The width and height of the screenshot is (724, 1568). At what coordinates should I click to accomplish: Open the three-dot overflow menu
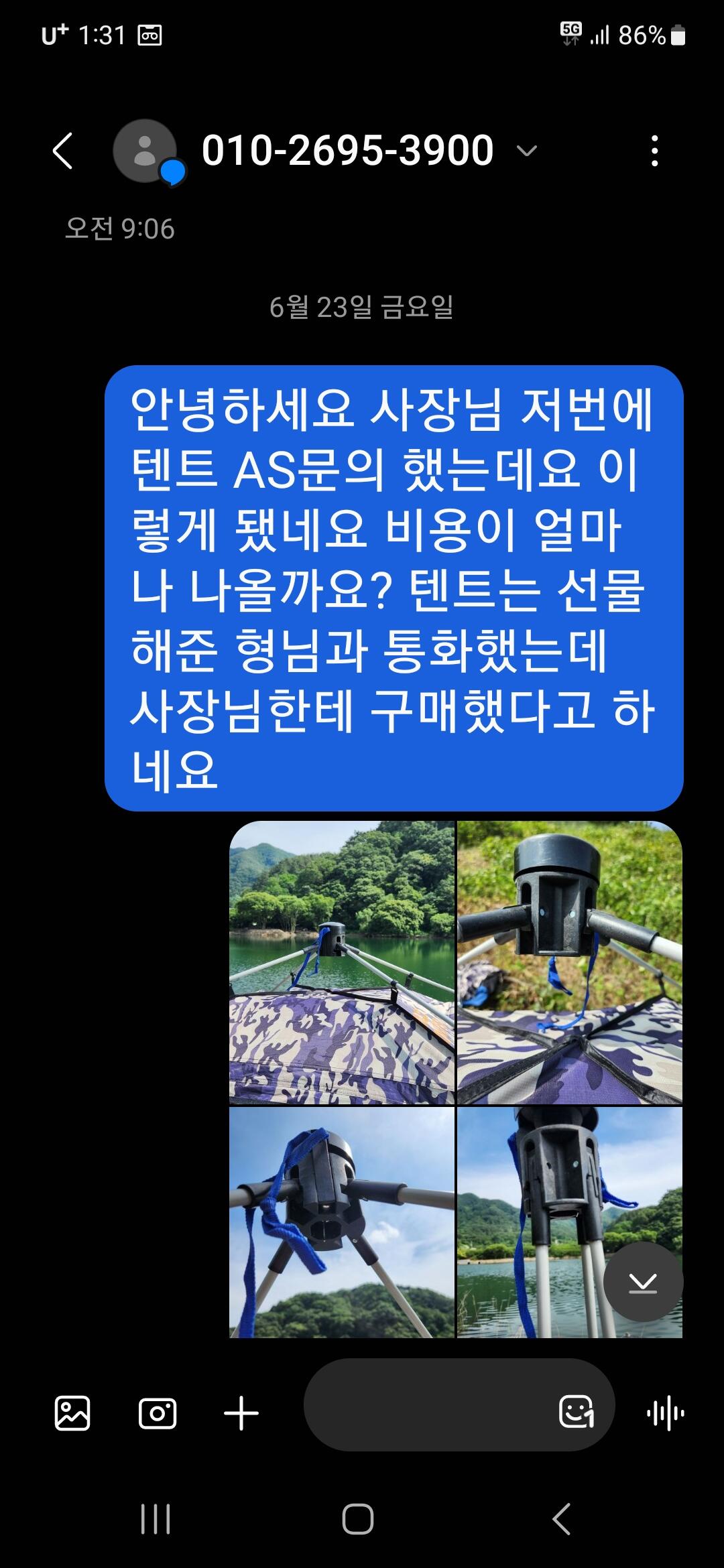pyautogui.click(x=654, y=151)
